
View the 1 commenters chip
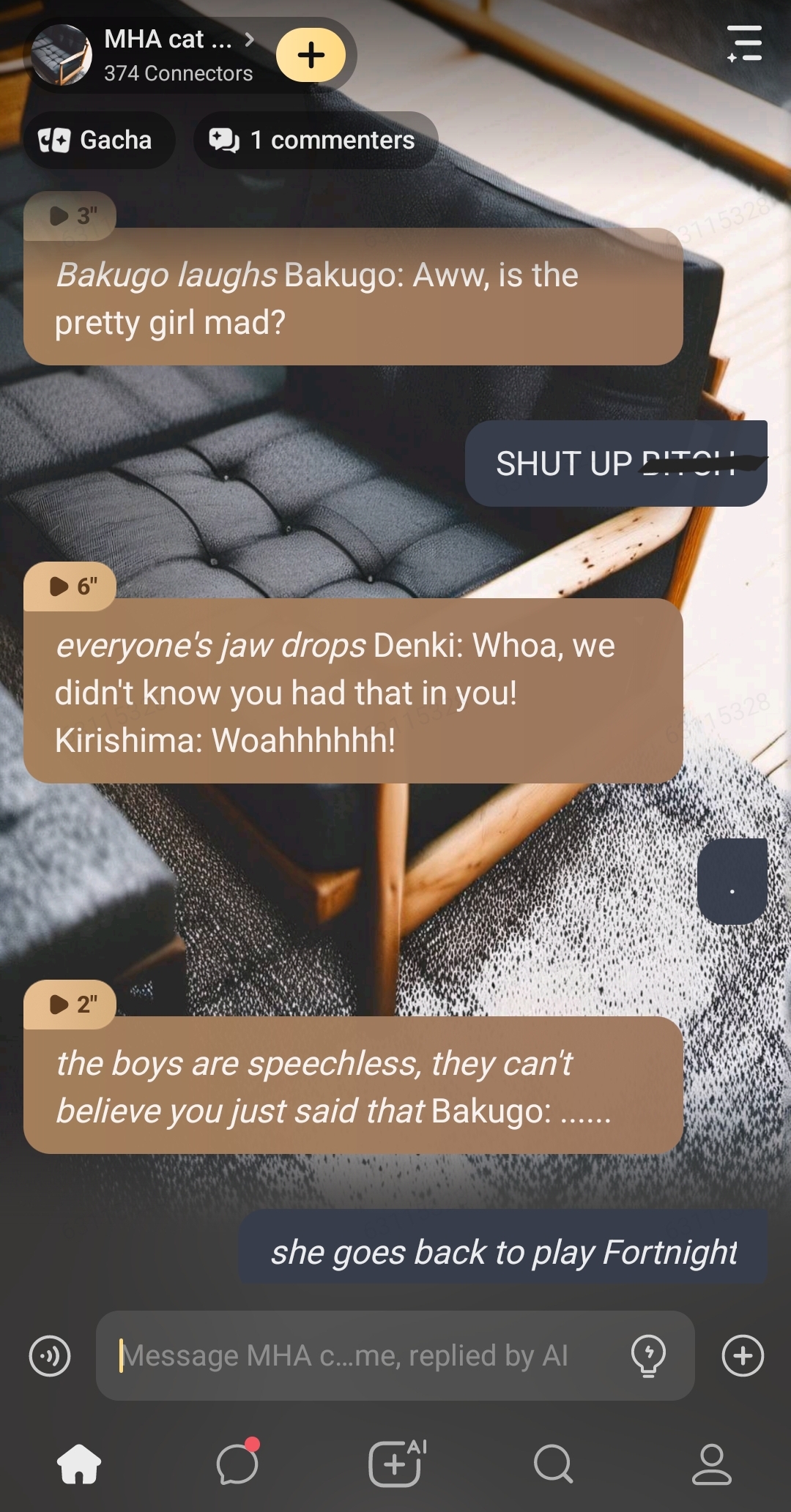315,140
